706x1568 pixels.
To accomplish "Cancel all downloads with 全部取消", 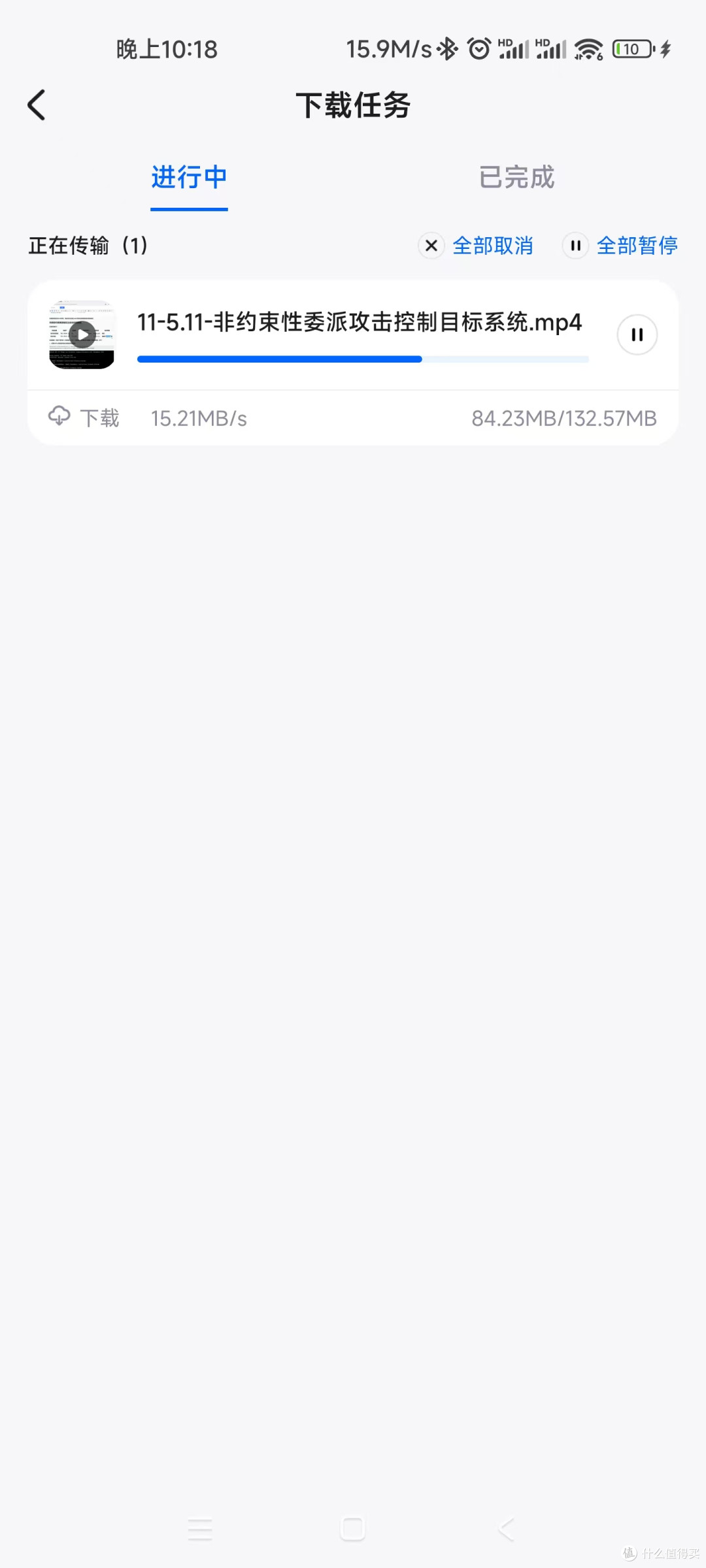I will [x=476, y=246].
